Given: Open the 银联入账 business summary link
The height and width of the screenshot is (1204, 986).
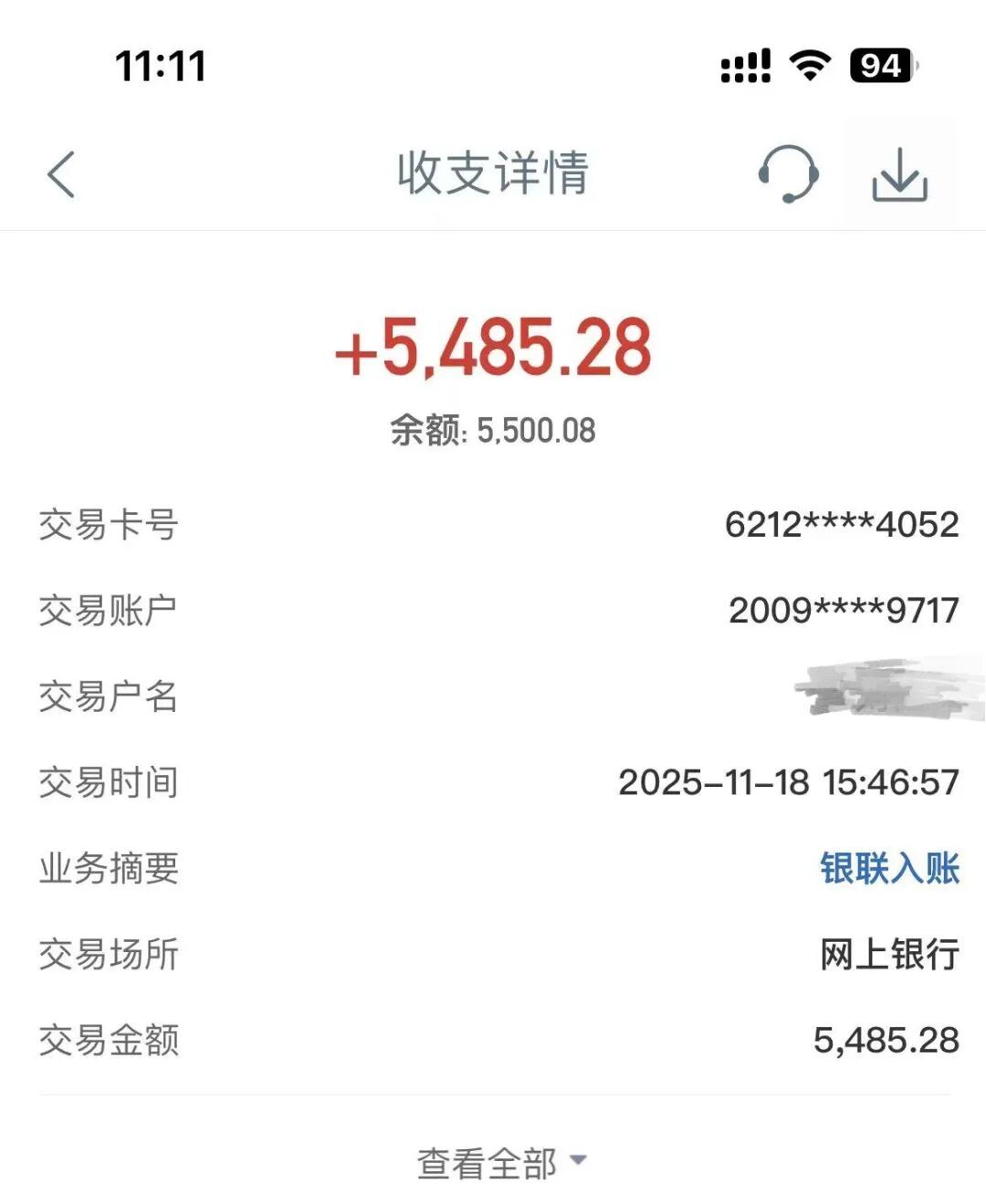Looking at the screenshot, I should pyautogui.click(x=889, y=868).
